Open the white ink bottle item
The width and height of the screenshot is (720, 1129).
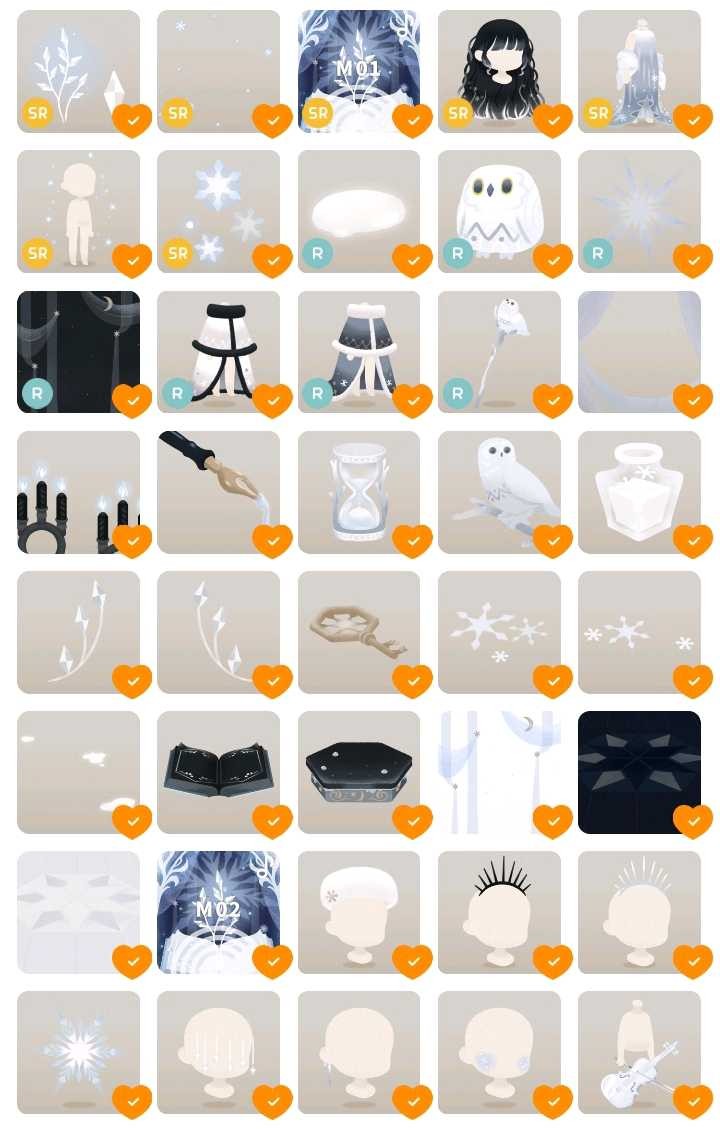(638, 491)
